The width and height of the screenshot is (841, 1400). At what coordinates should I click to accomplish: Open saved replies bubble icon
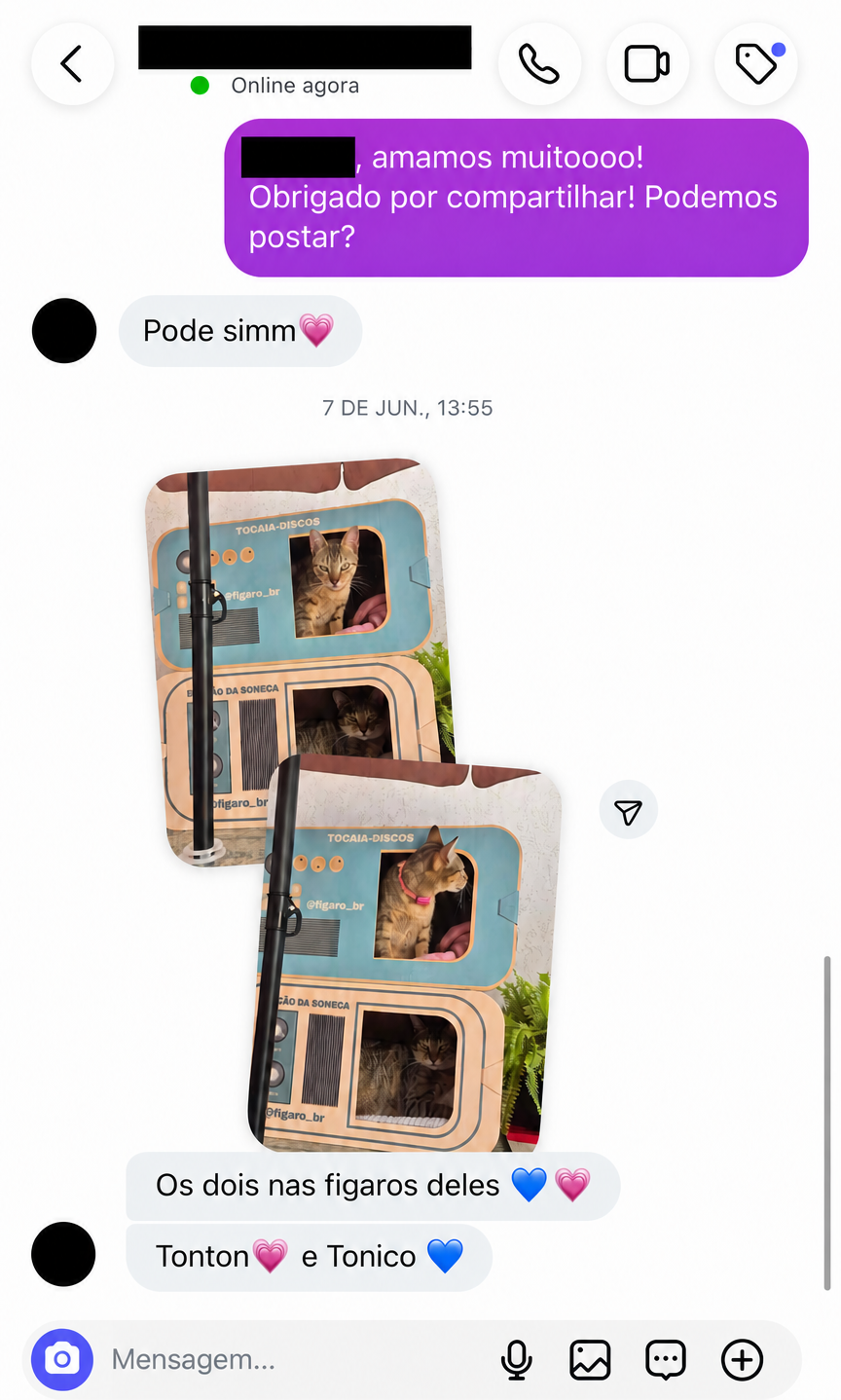point(666,1359)
